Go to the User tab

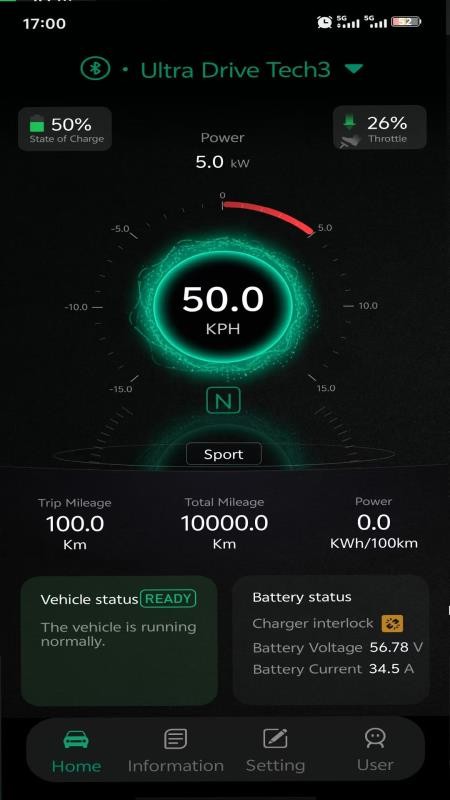click(375, 751)
